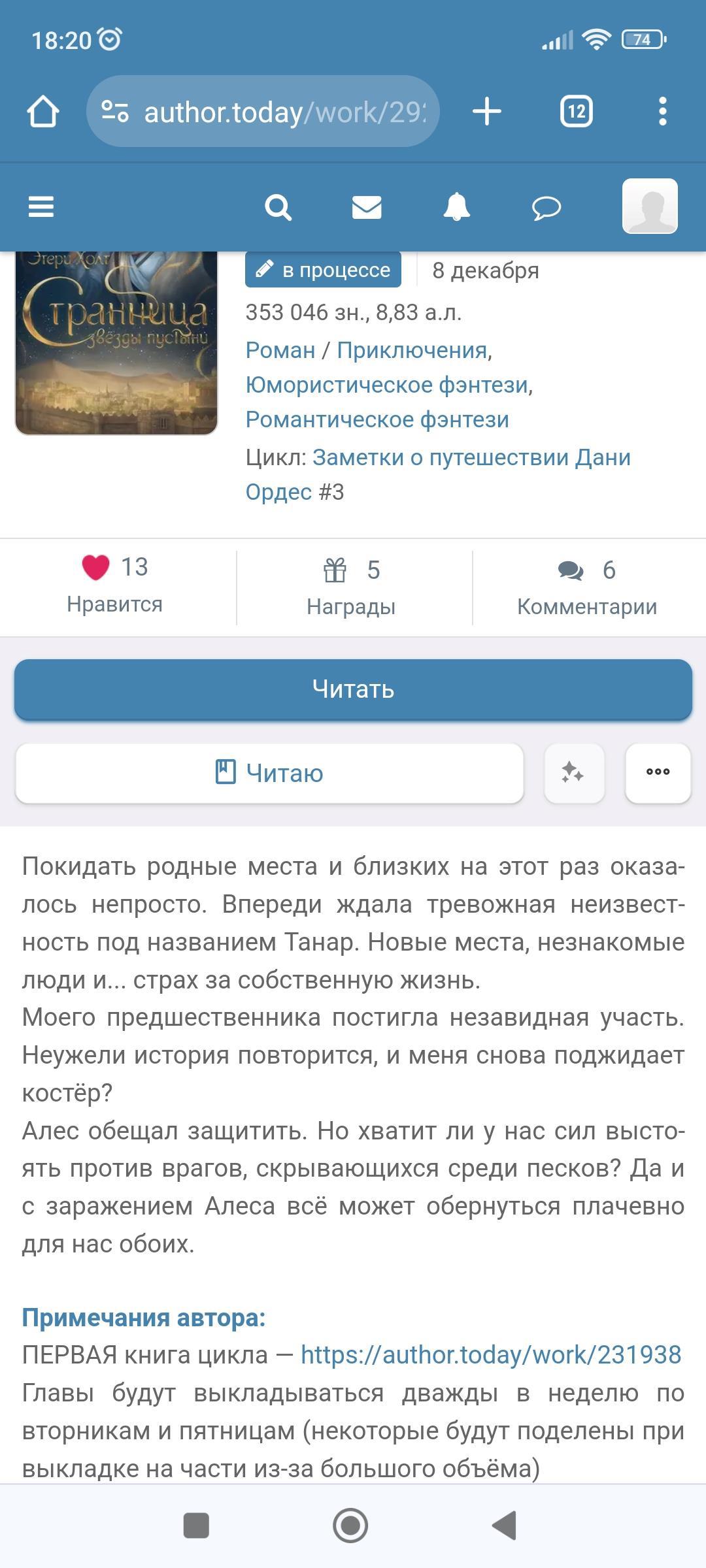The height and width of the screenshot is (1568, 706).
Task: Open the Комментарии section
Action: pyautogui.click(x=587, y=587)
